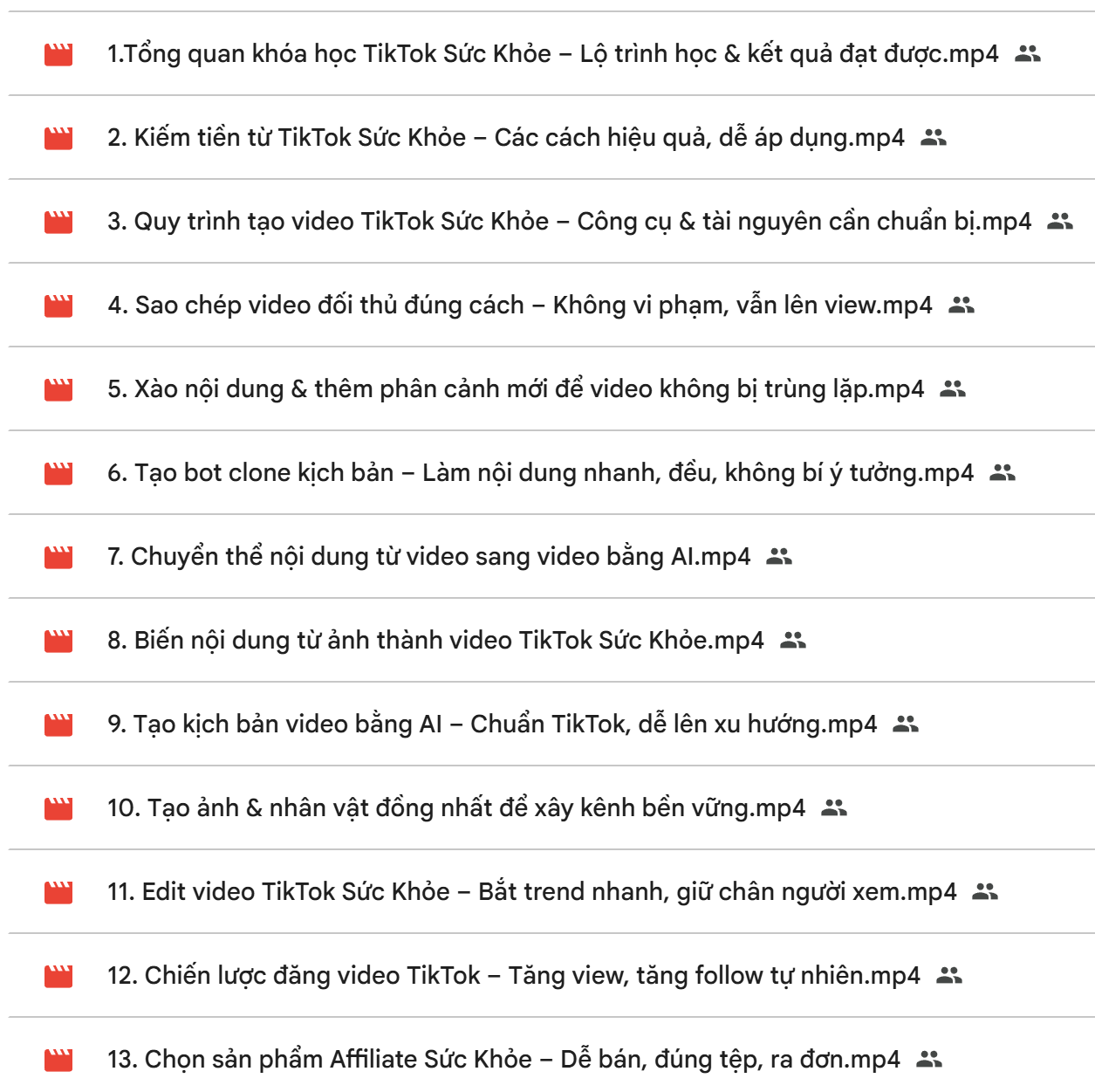Open video 9 Tạo kịch bản video bằng AI
This screenshot has height=1092, width=1095.
tap(491, 725)
